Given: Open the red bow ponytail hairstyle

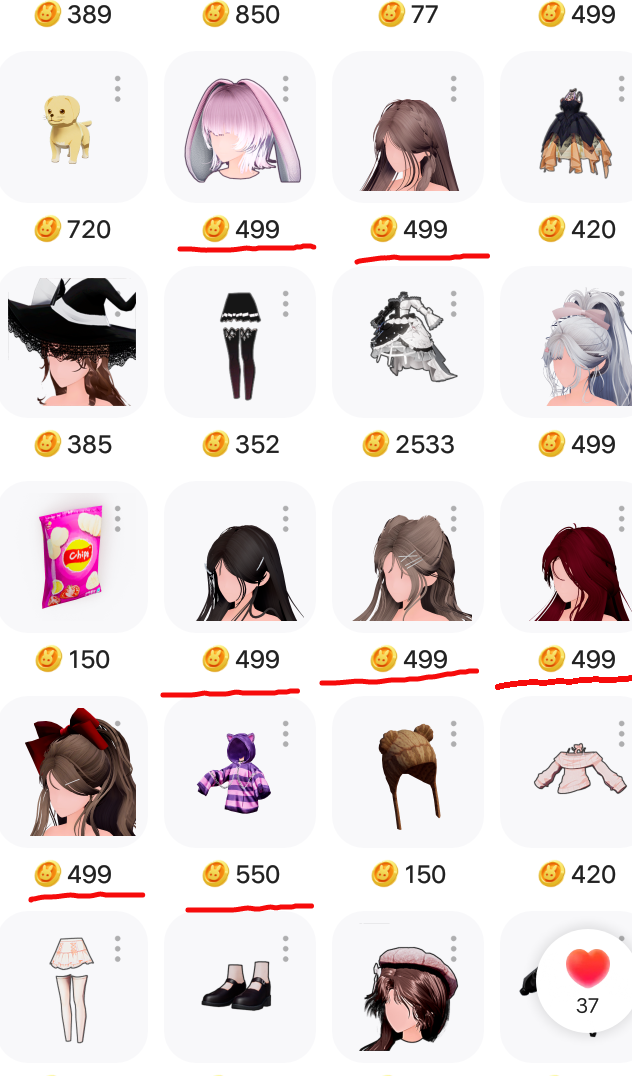Looking at the screenshot, I should 72,772.
